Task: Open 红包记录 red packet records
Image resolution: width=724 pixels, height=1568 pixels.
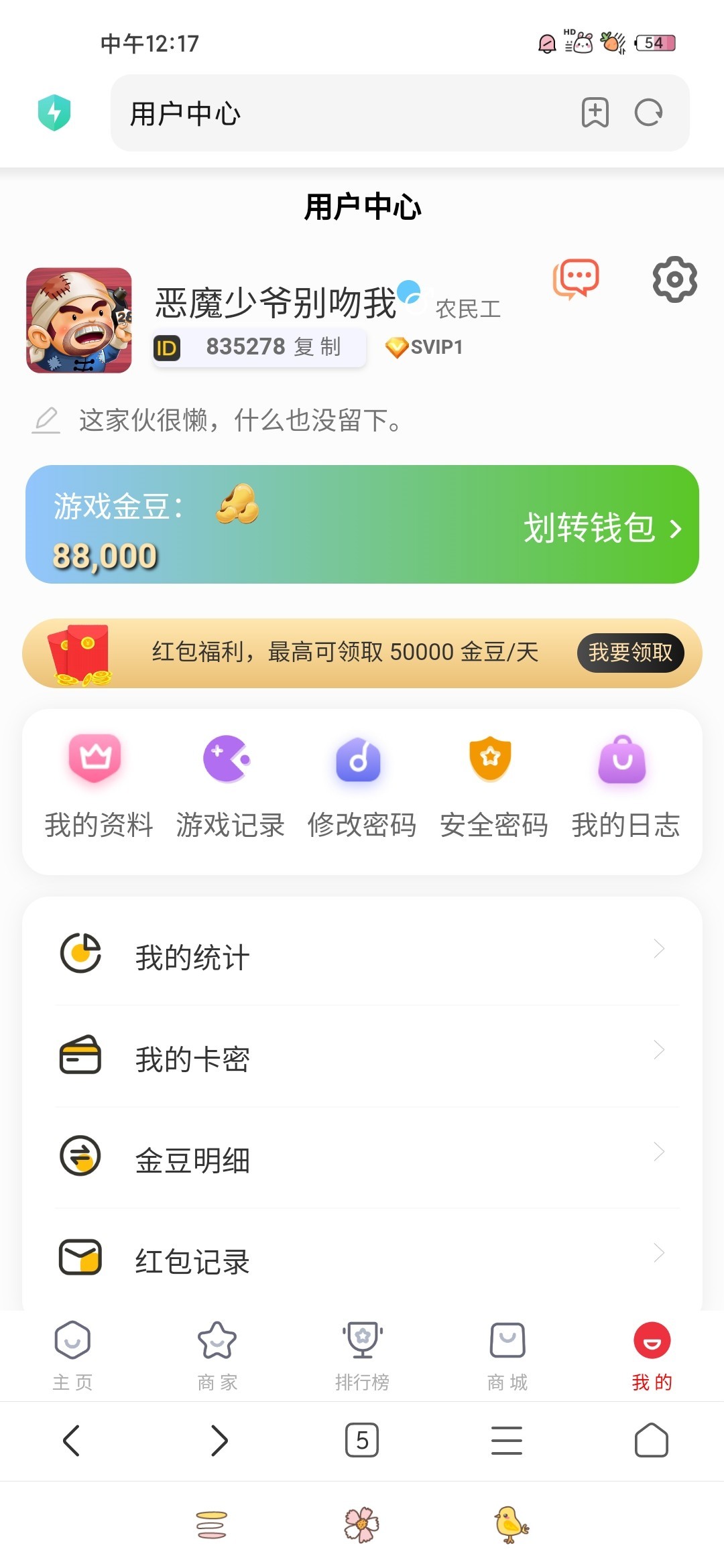Action: coord(362,1260)
